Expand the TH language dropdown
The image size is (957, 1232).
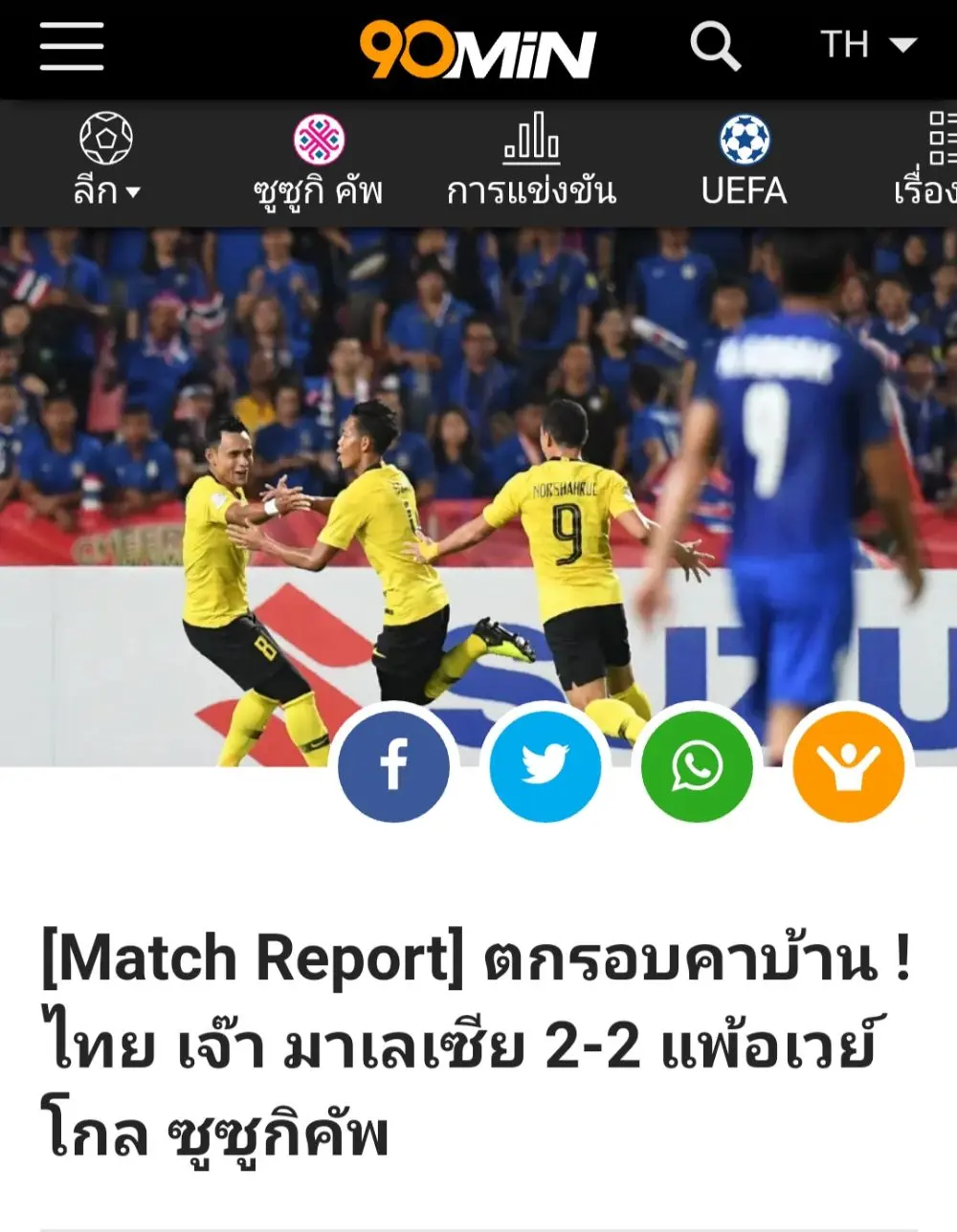pos(868,45)
